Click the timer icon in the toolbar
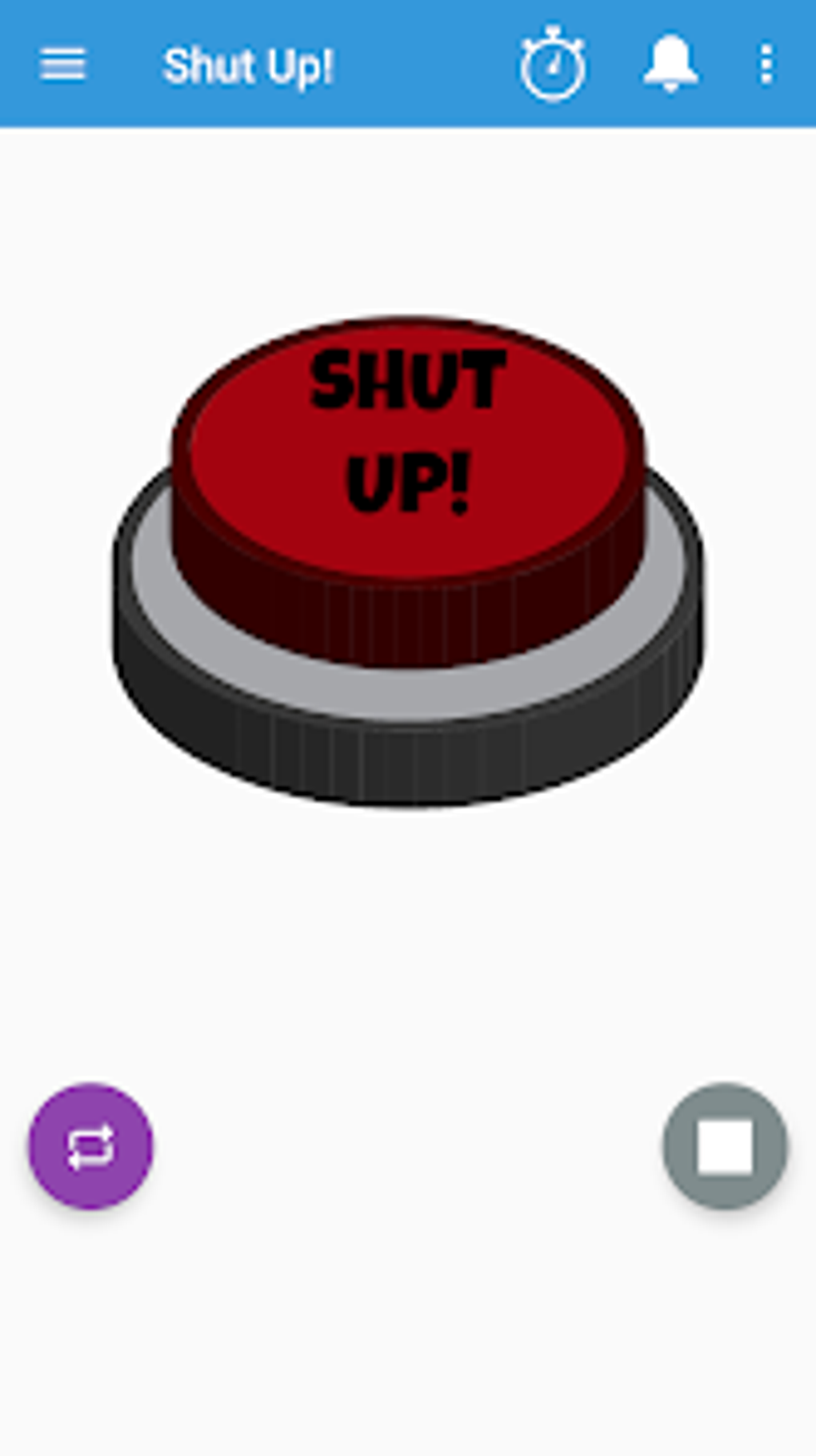This screenshot has height=1456, width=816. pos(553,65)
